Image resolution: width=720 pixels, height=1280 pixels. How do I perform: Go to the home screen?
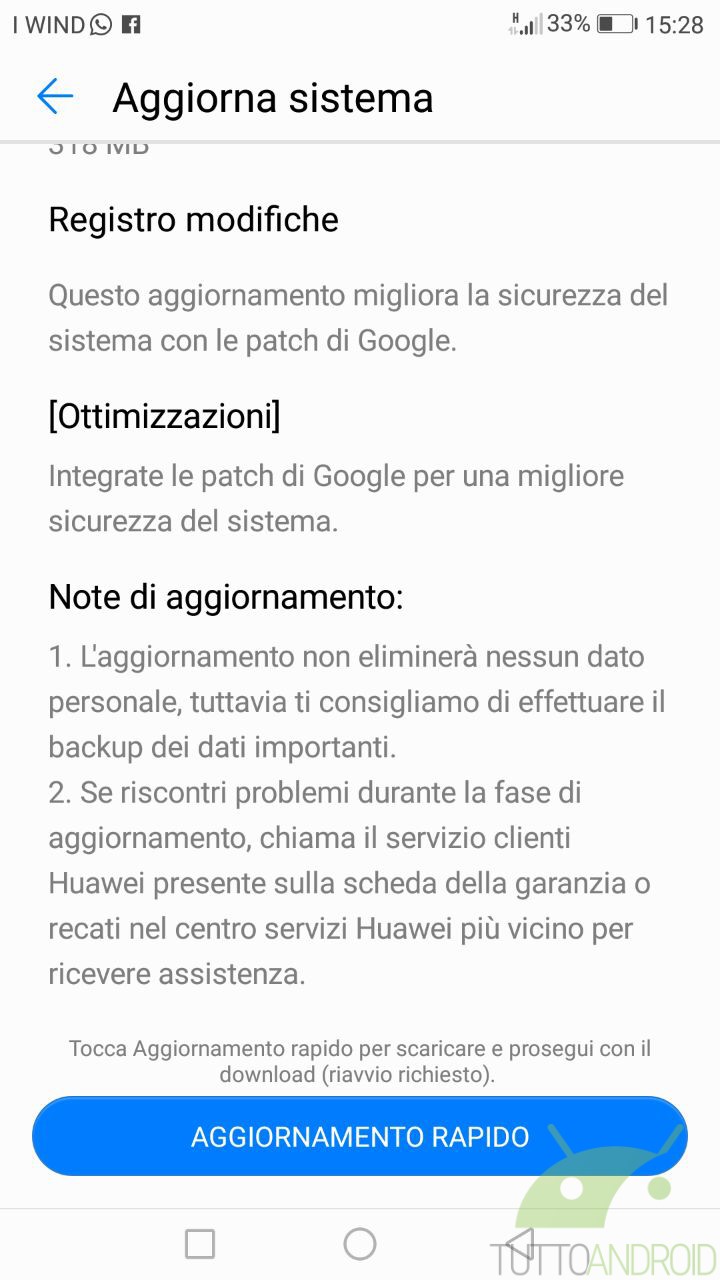[360, 1244]
